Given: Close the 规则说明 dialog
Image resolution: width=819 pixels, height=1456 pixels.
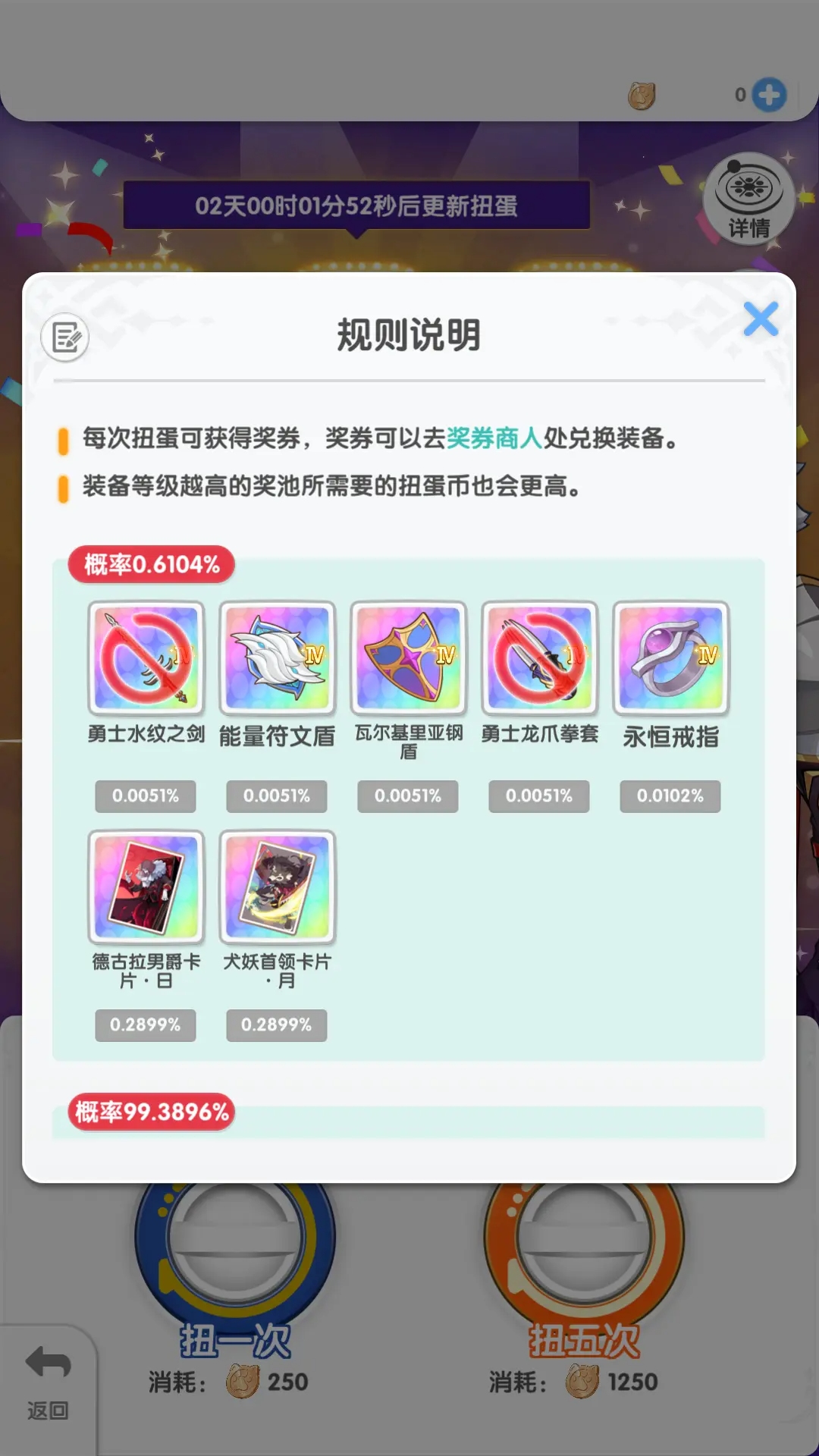Looking at the screenshot, I should point(761,318).
